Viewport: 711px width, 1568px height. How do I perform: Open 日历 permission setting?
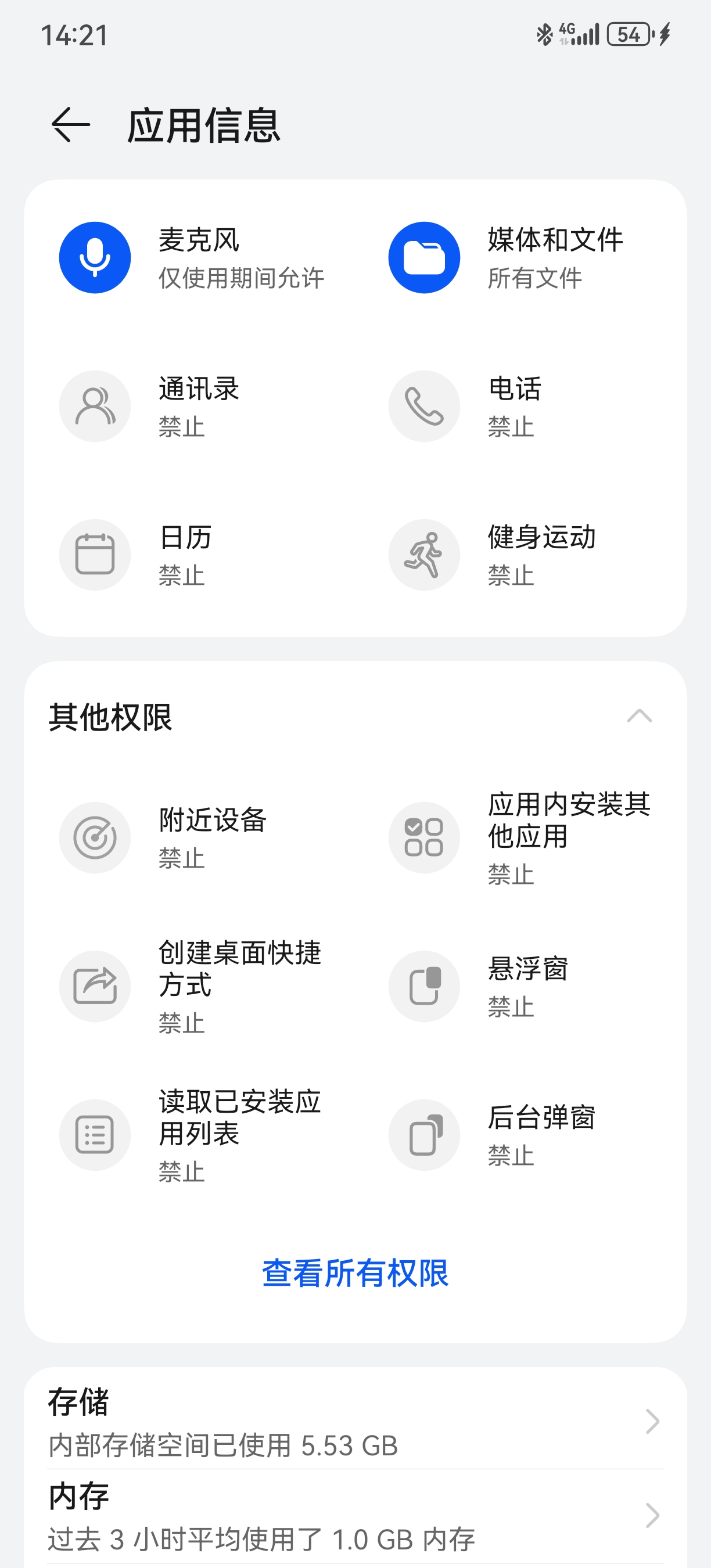tap(191, 555)
